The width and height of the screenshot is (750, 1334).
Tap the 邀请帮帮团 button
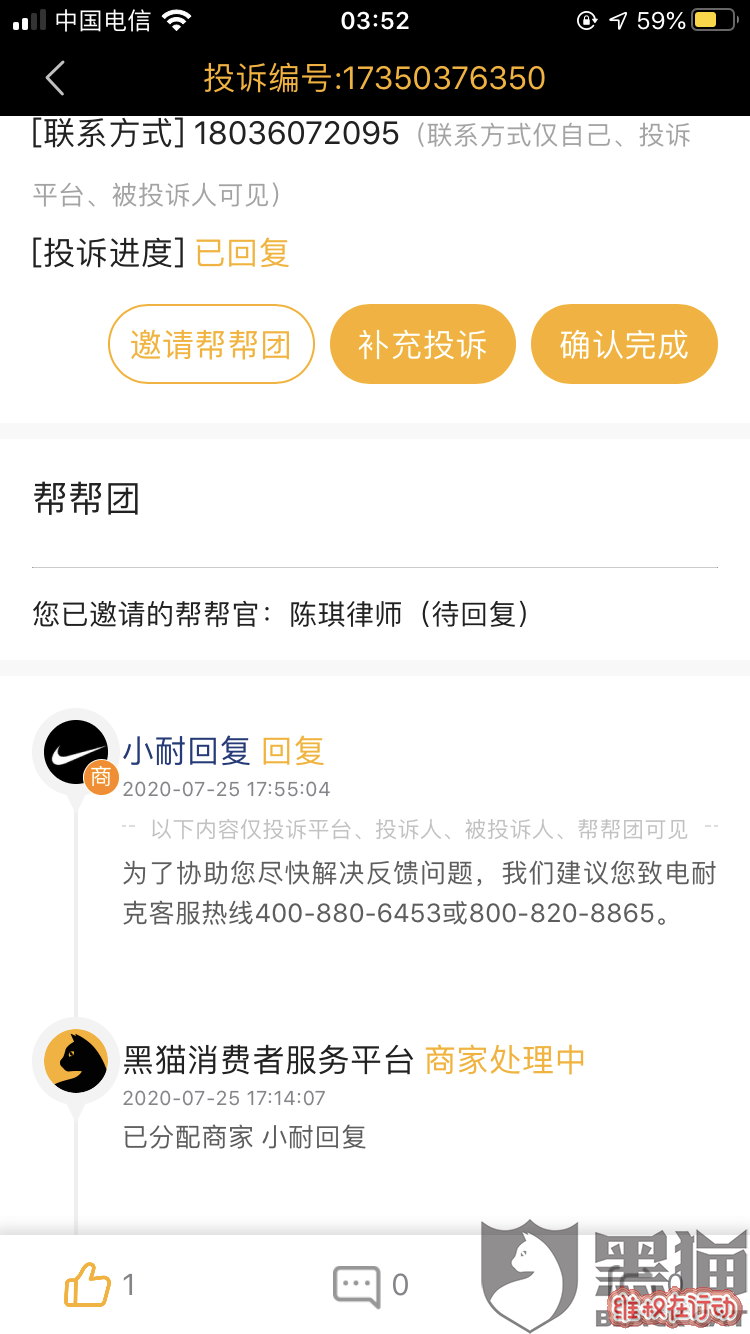211,345
